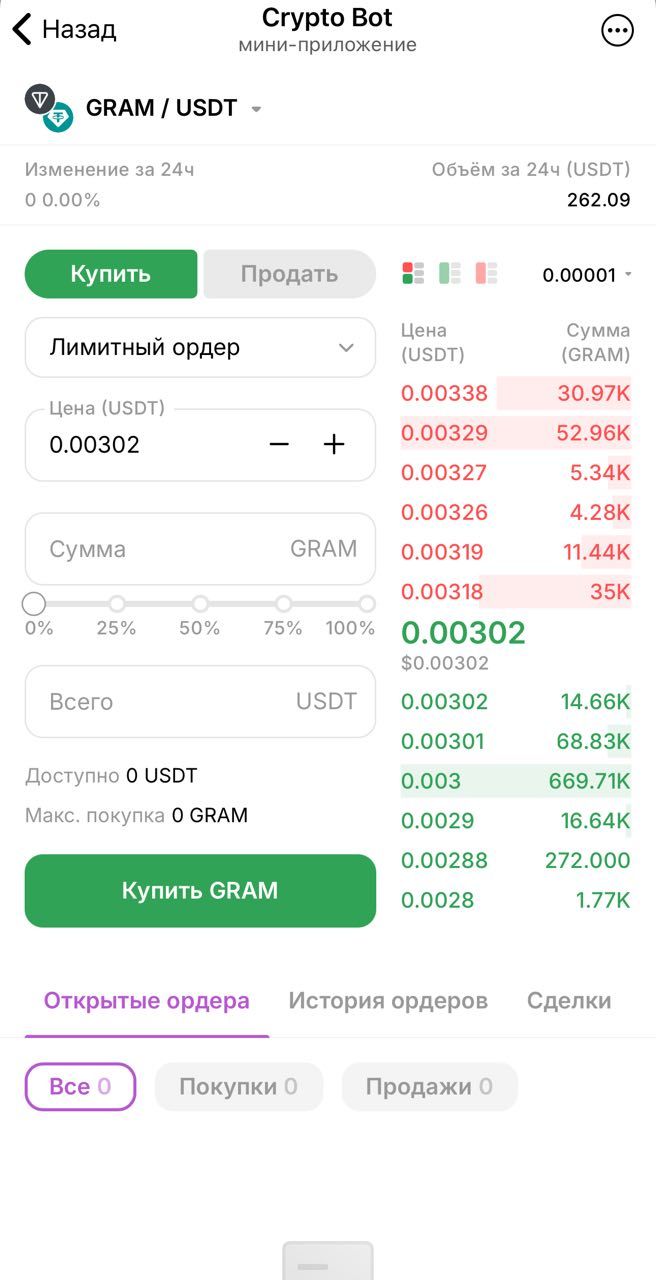Filter open orders by Продажи
Viewport: 656px width, 1280px height.
click(429, 1087)
